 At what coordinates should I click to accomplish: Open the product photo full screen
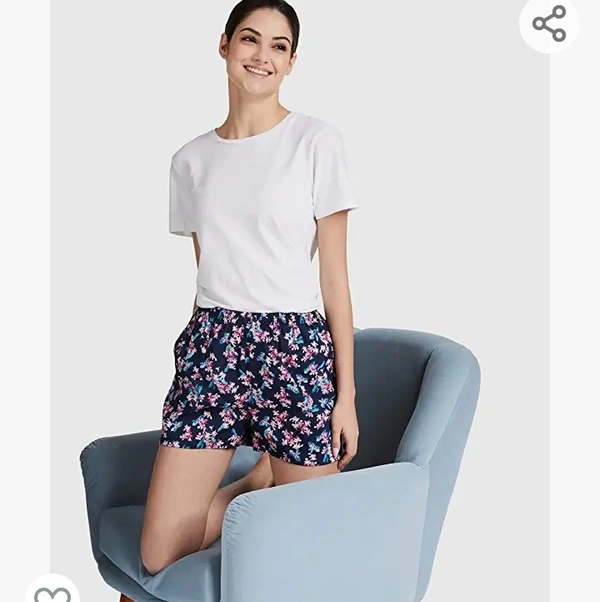pyautogui.click(x=300, y=300)
